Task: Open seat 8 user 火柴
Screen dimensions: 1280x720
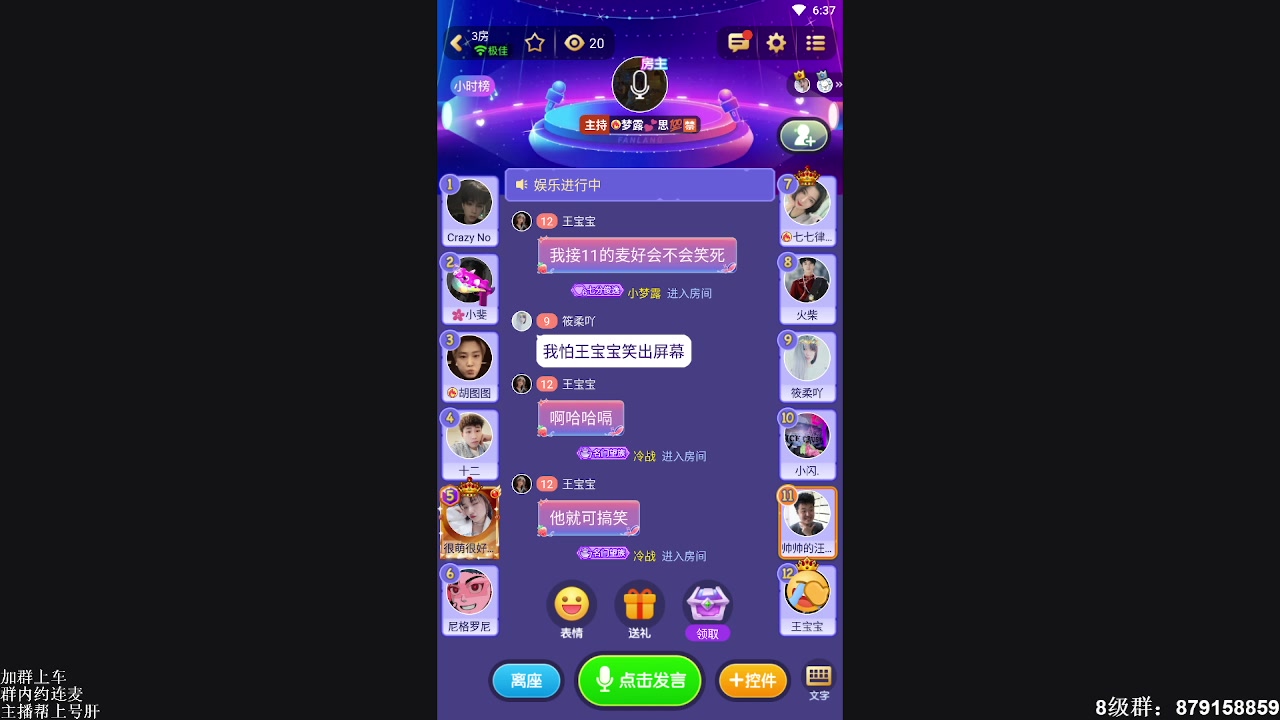Action: 807,282
